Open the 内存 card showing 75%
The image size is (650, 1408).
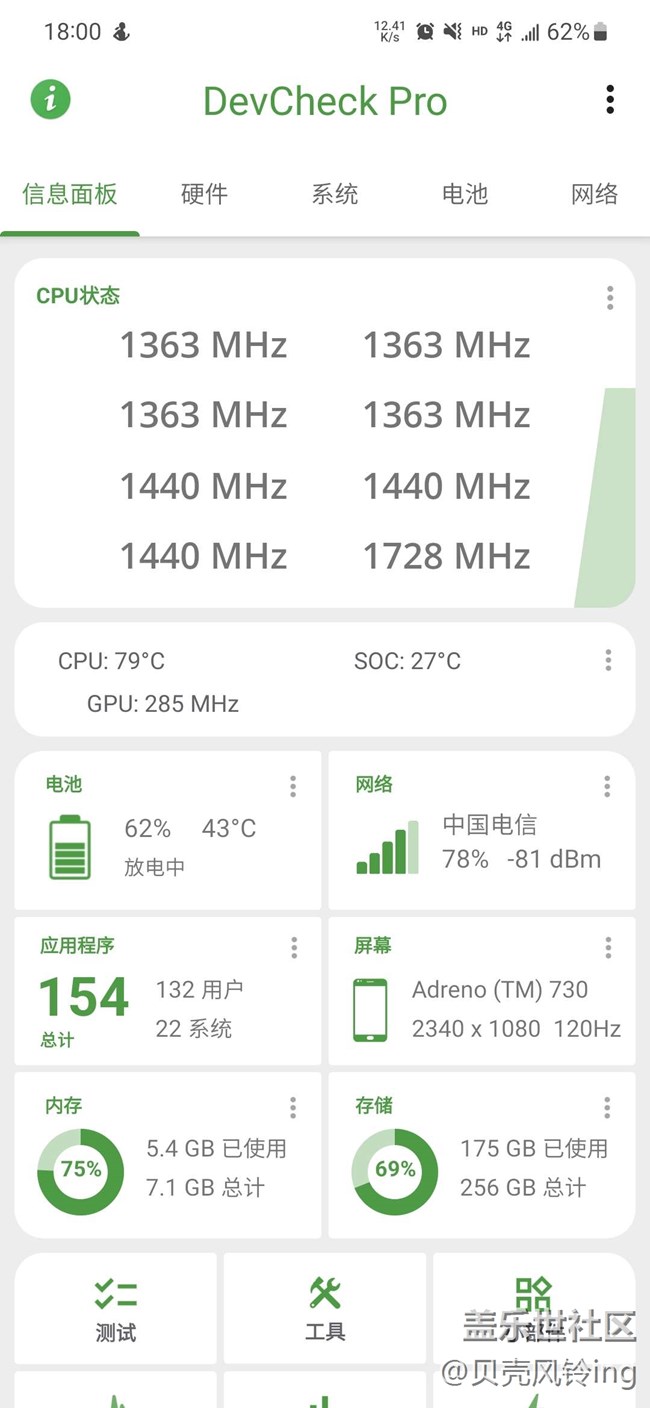(x=167, y=1155)
